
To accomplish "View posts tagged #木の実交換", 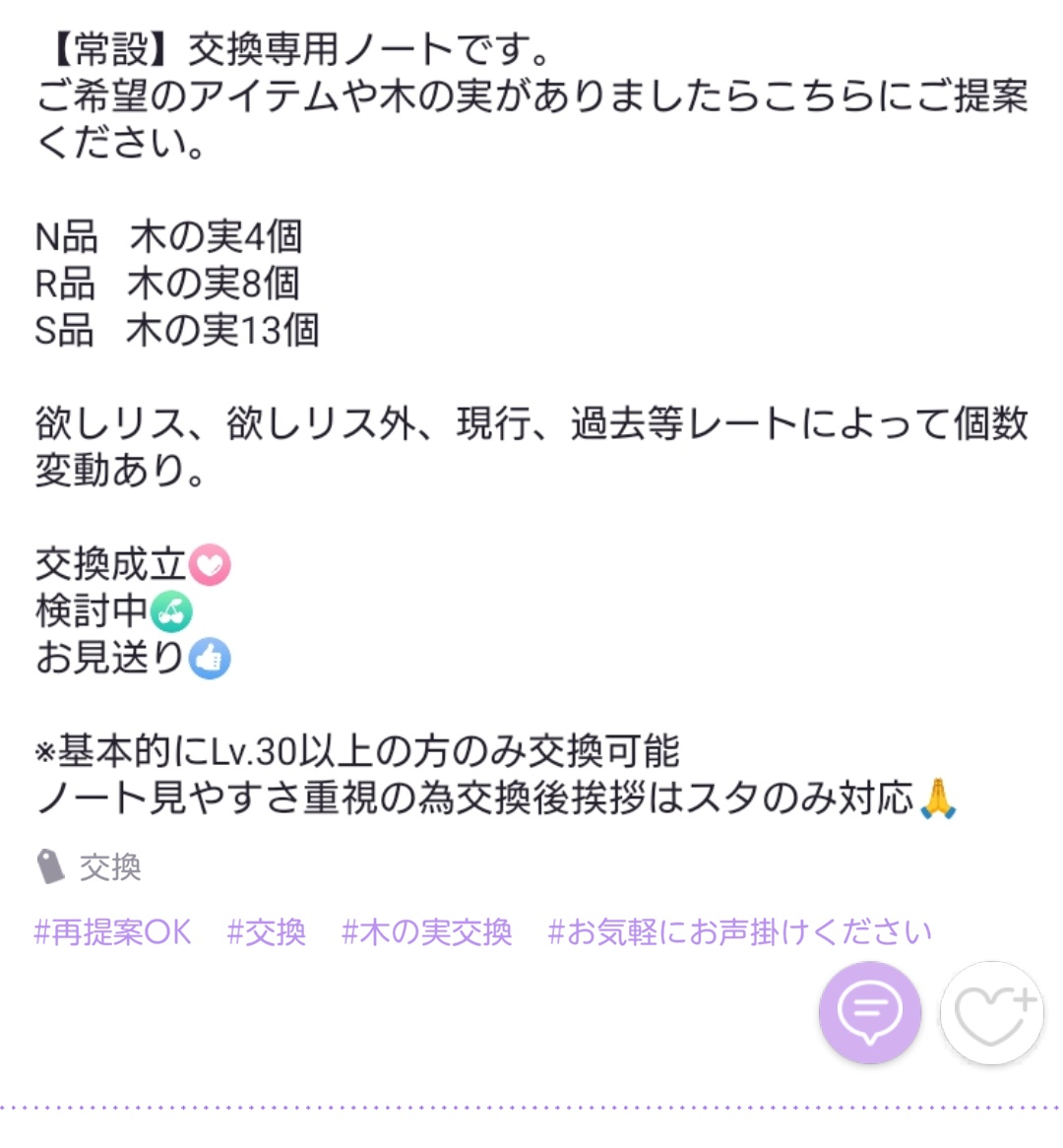I will pos(427,931).
